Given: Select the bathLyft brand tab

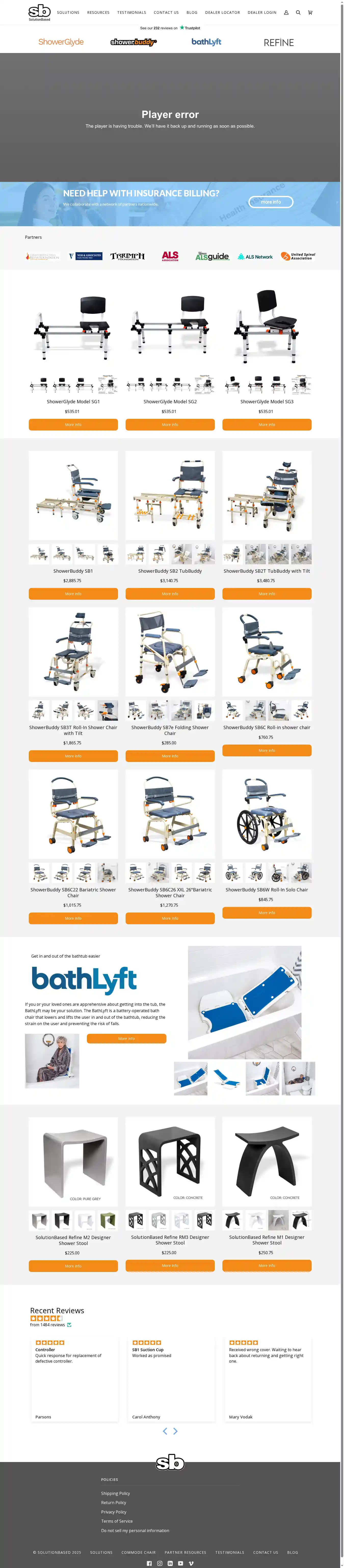Looking at the screenshot, I should 206,42.
